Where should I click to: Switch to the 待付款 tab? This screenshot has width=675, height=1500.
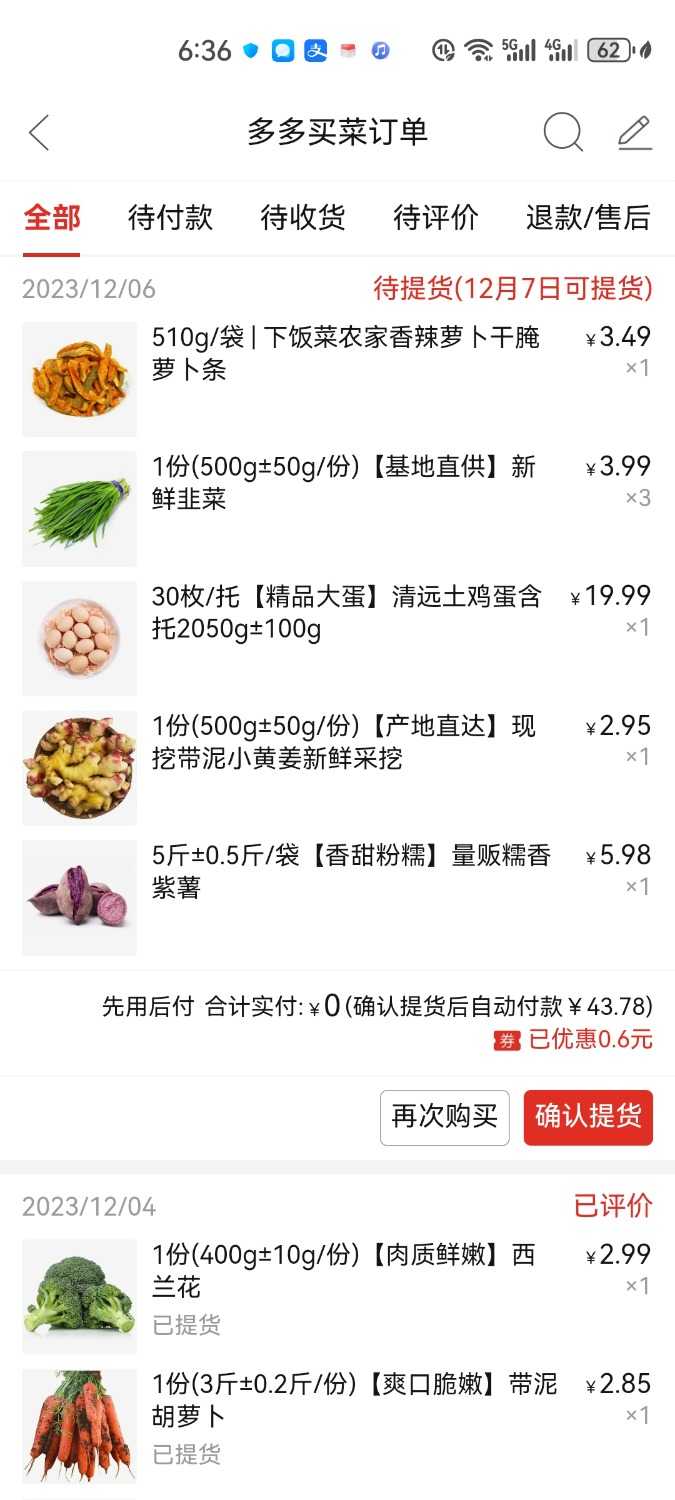point(170,217)
